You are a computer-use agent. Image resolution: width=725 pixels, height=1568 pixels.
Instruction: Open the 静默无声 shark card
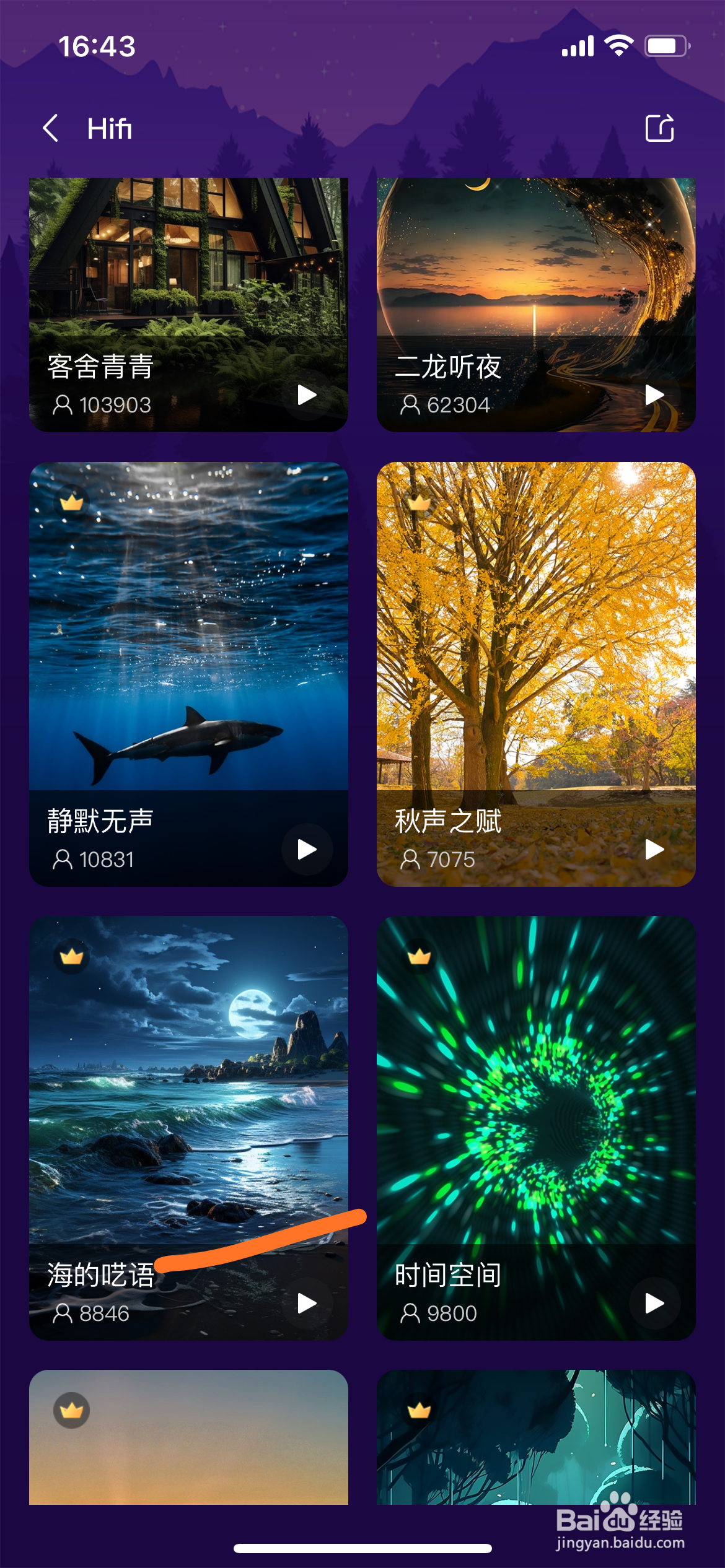188,674
